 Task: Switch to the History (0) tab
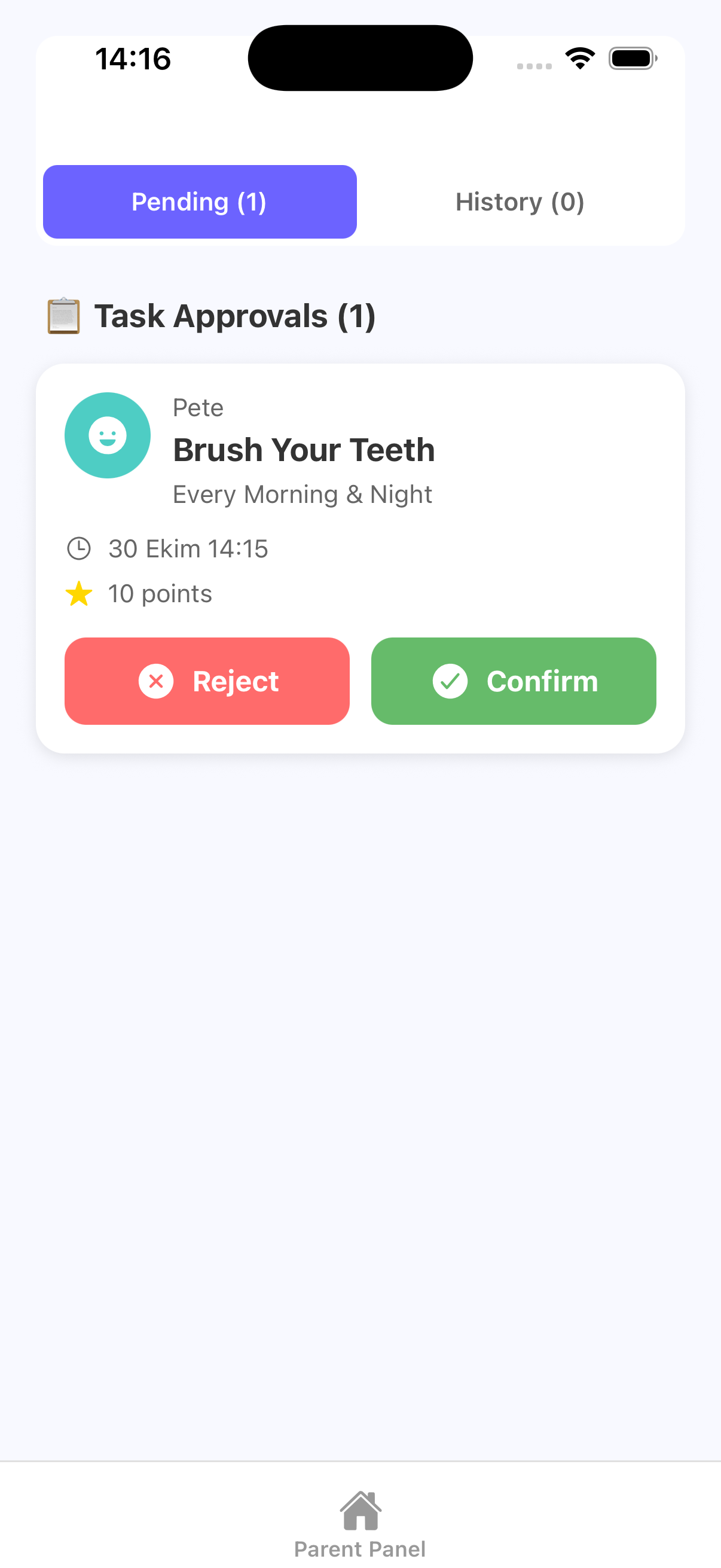tap(520, 201)
